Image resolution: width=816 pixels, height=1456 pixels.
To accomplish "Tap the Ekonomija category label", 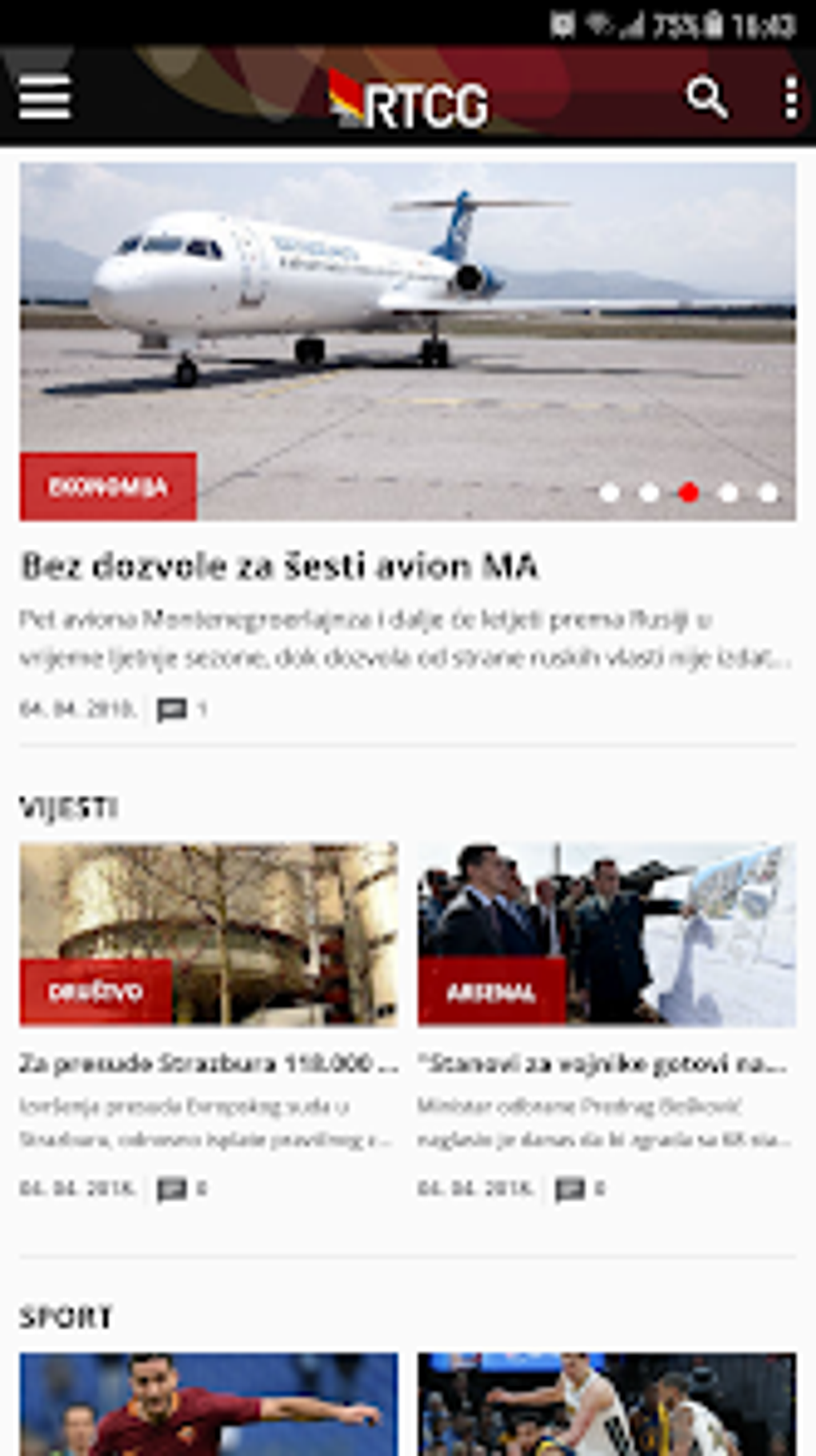I will pos(108,487).
